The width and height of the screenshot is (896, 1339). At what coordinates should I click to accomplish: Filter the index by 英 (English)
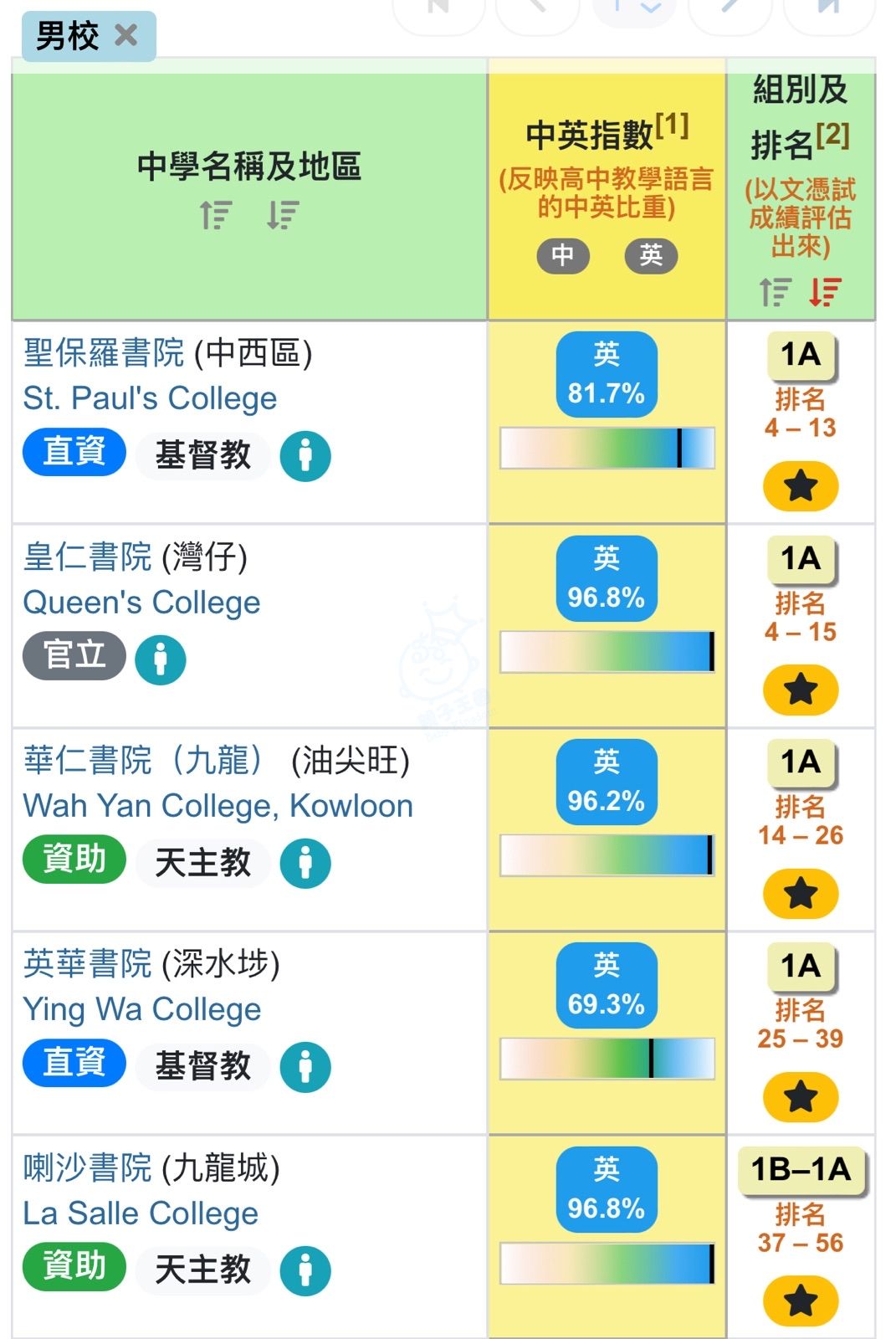click(x=651, y=255)
